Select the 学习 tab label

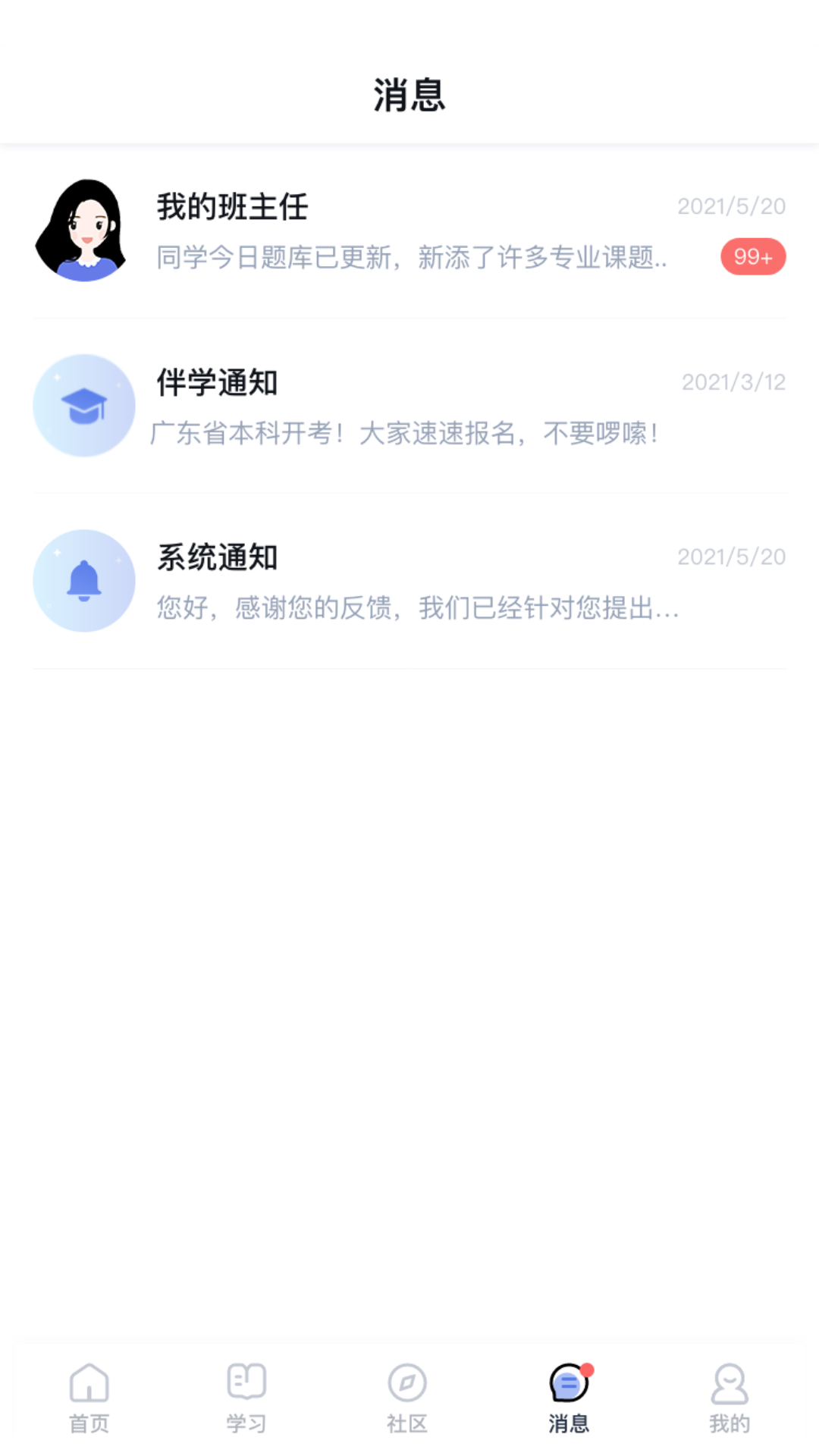point(246,1423)
